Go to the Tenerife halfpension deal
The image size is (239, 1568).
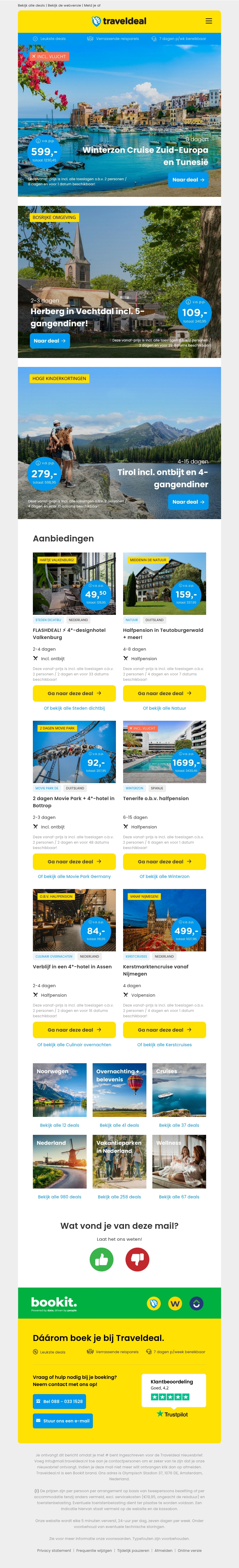click(x=164, y=861)
